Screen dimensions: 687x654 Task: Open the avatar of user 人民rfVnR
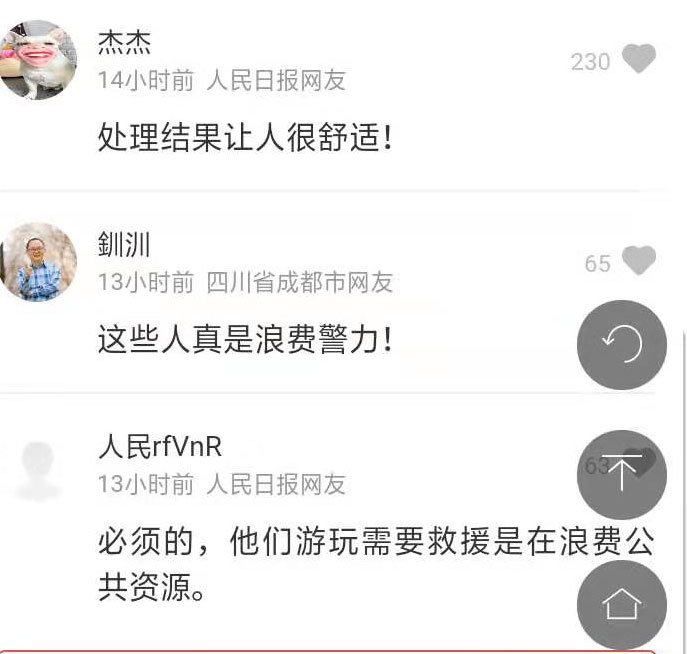tap(39, 468)
